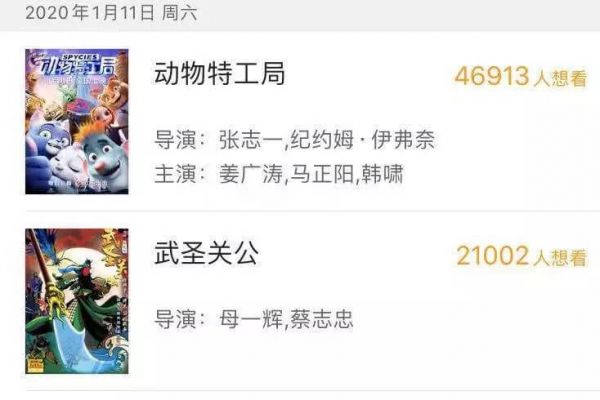The image size is (600, 400).
Task: Open the 动物特工局 movie entry
Action: [220, 76]
